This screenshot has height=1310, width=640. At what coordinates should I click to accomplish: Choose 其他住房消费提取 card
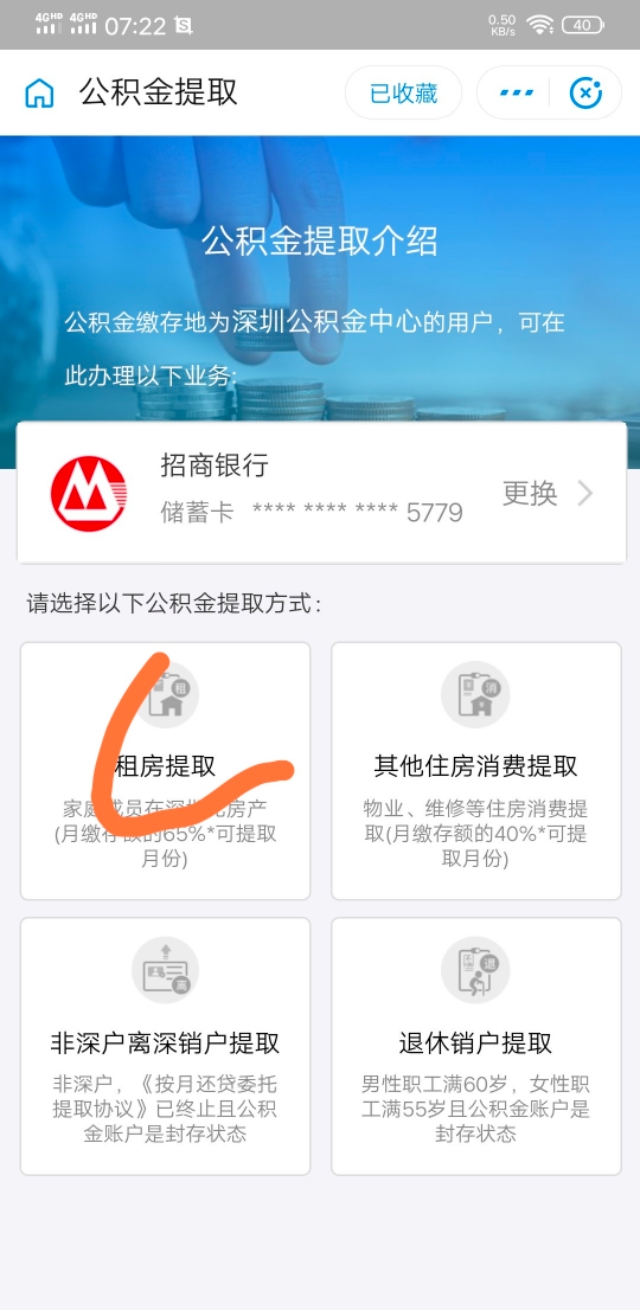[475, 770]
